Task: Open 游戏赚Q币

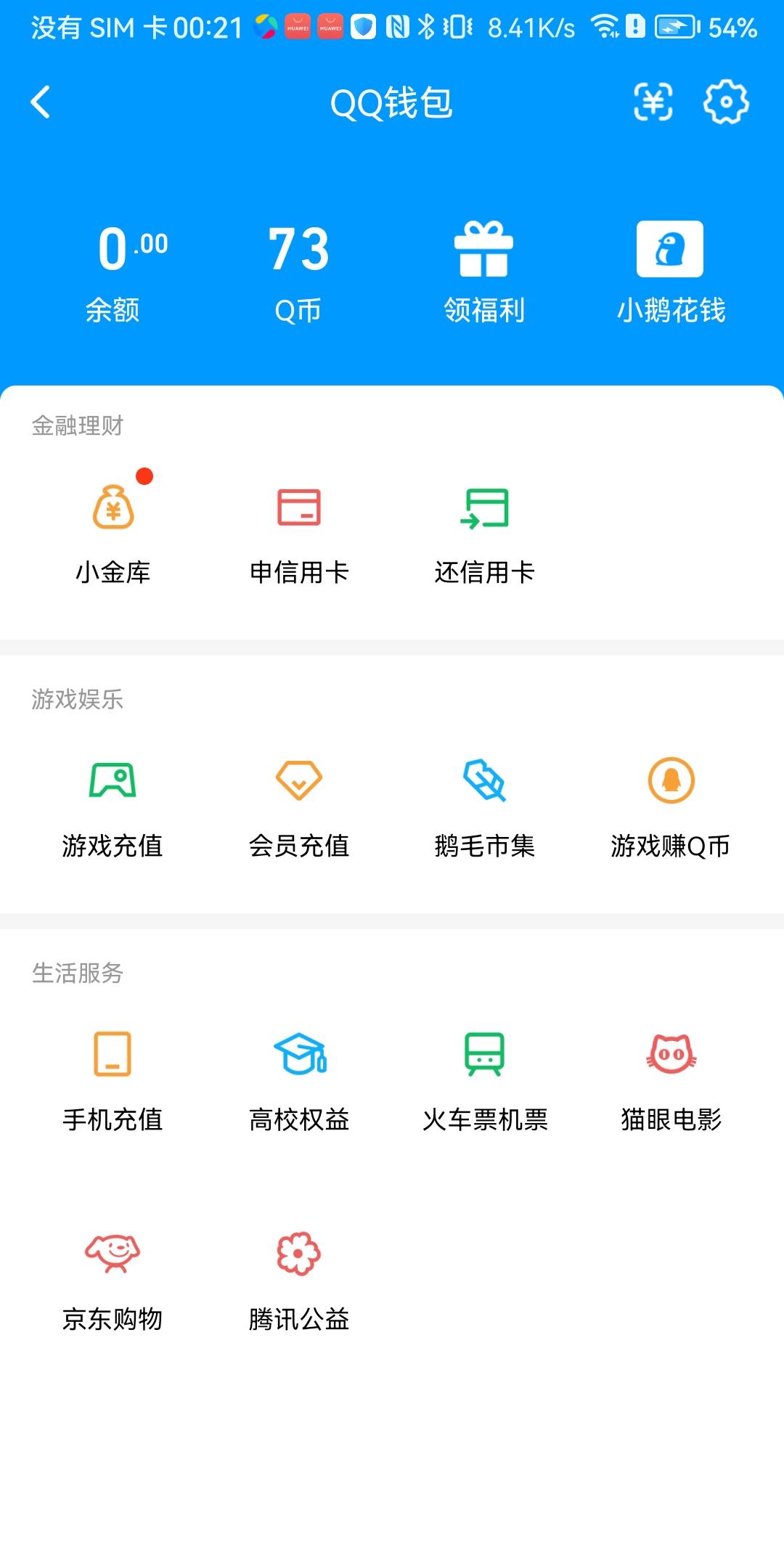Action: coord(671,807)
